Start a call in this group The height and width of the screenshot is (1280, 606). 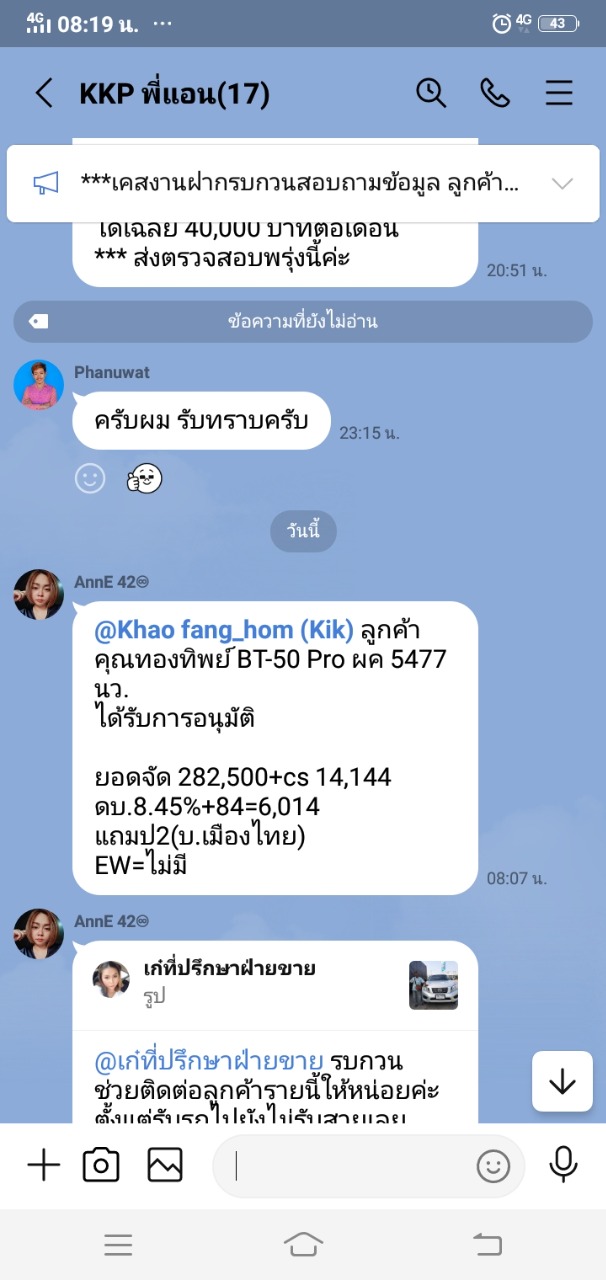pyautogui.click(x=495, y=93)
